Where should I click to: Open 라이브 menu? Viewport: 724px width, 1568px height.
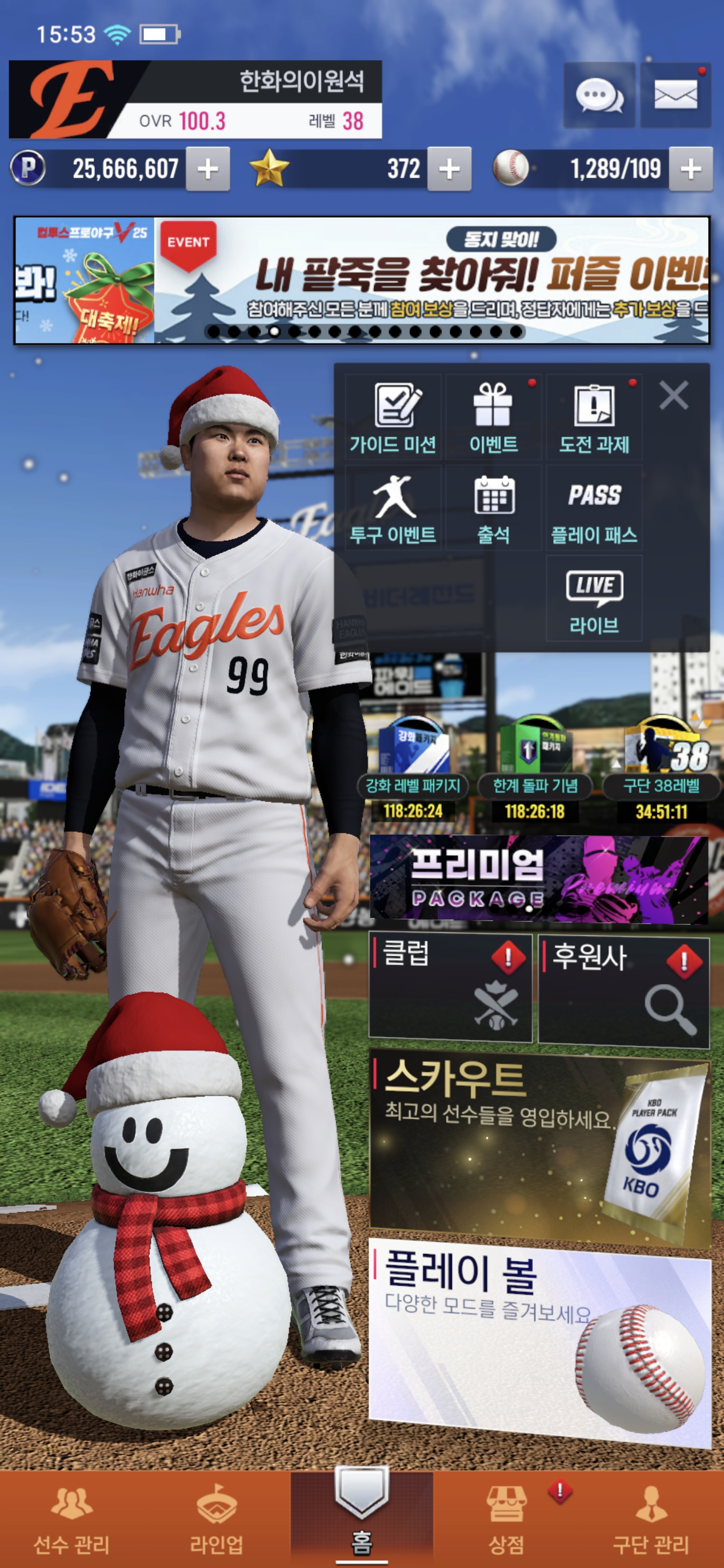point(594,599)
